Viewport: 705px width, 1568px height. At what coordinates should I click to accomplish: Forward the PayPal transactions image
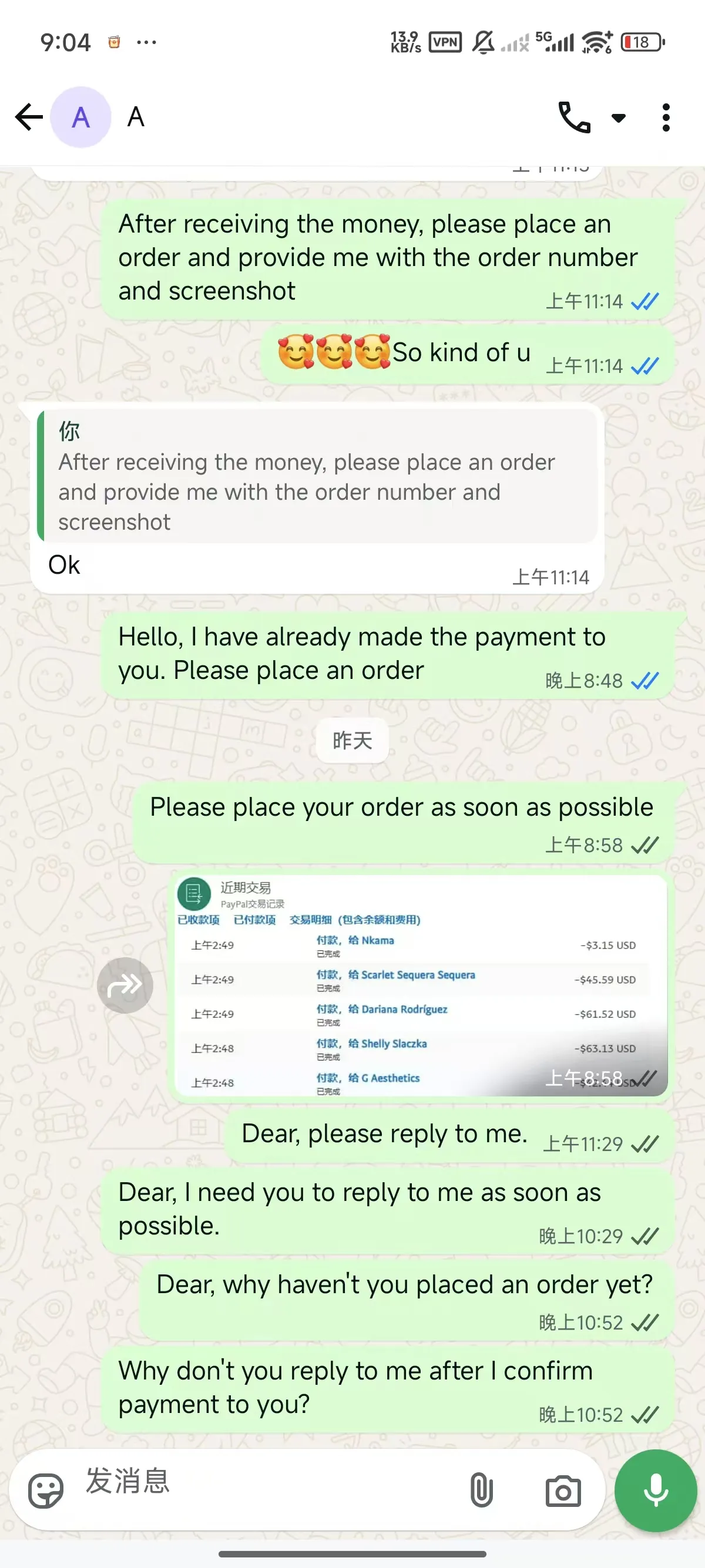[125, 985]
